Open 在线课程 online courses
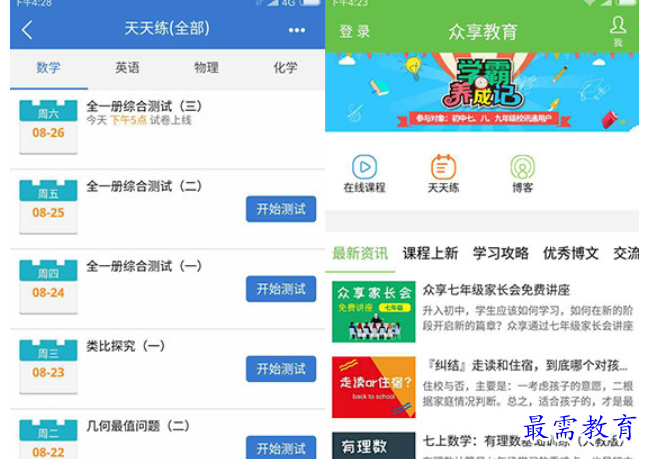Image resolution: width=645 pixels, height=459 pixels. point(364,173)
